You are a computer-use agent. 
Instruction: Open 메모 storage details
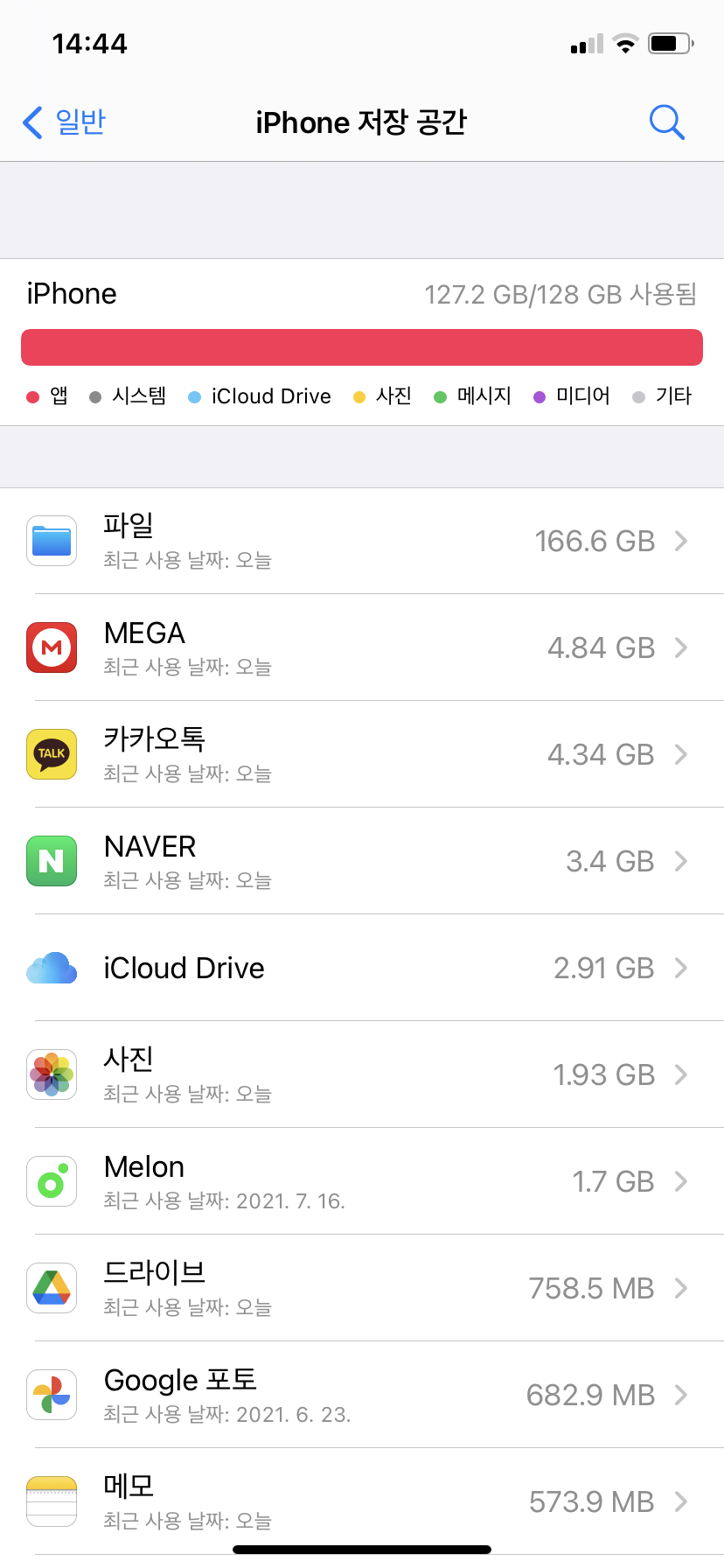[x=362, y=1501]
